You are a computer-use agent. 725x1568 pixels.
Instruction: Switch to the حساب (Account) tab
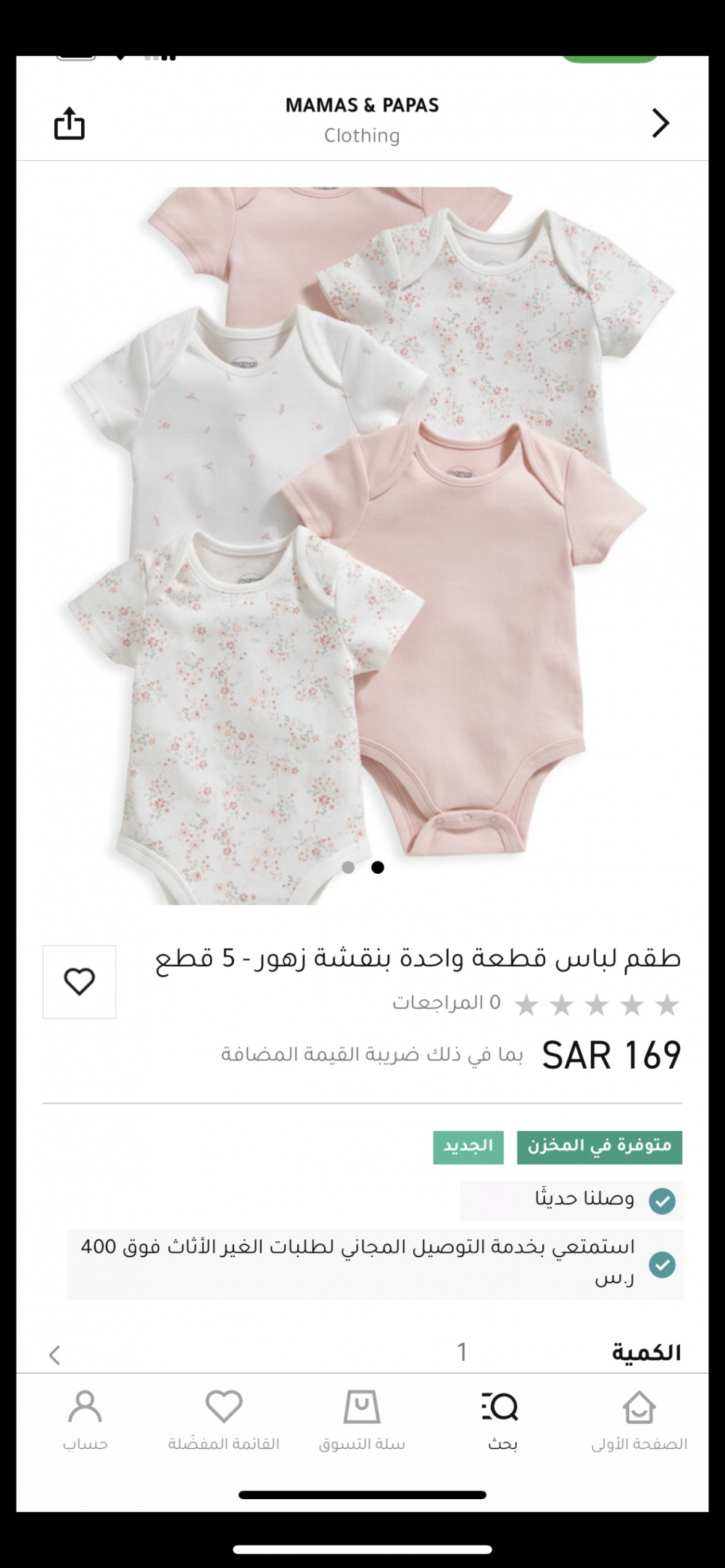click(x=85, y=1420)
